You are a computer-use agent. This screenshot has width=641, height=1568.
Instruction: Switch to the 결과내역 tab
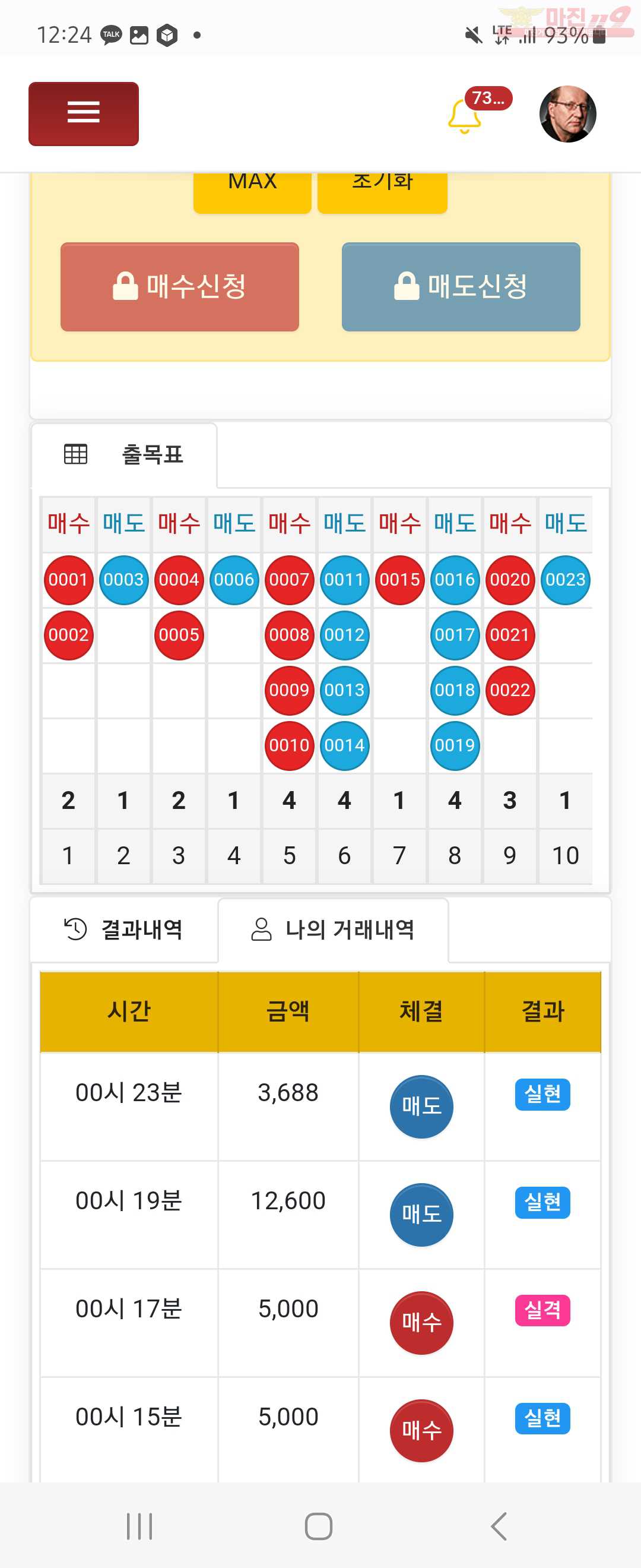click(x=124, y=930)
